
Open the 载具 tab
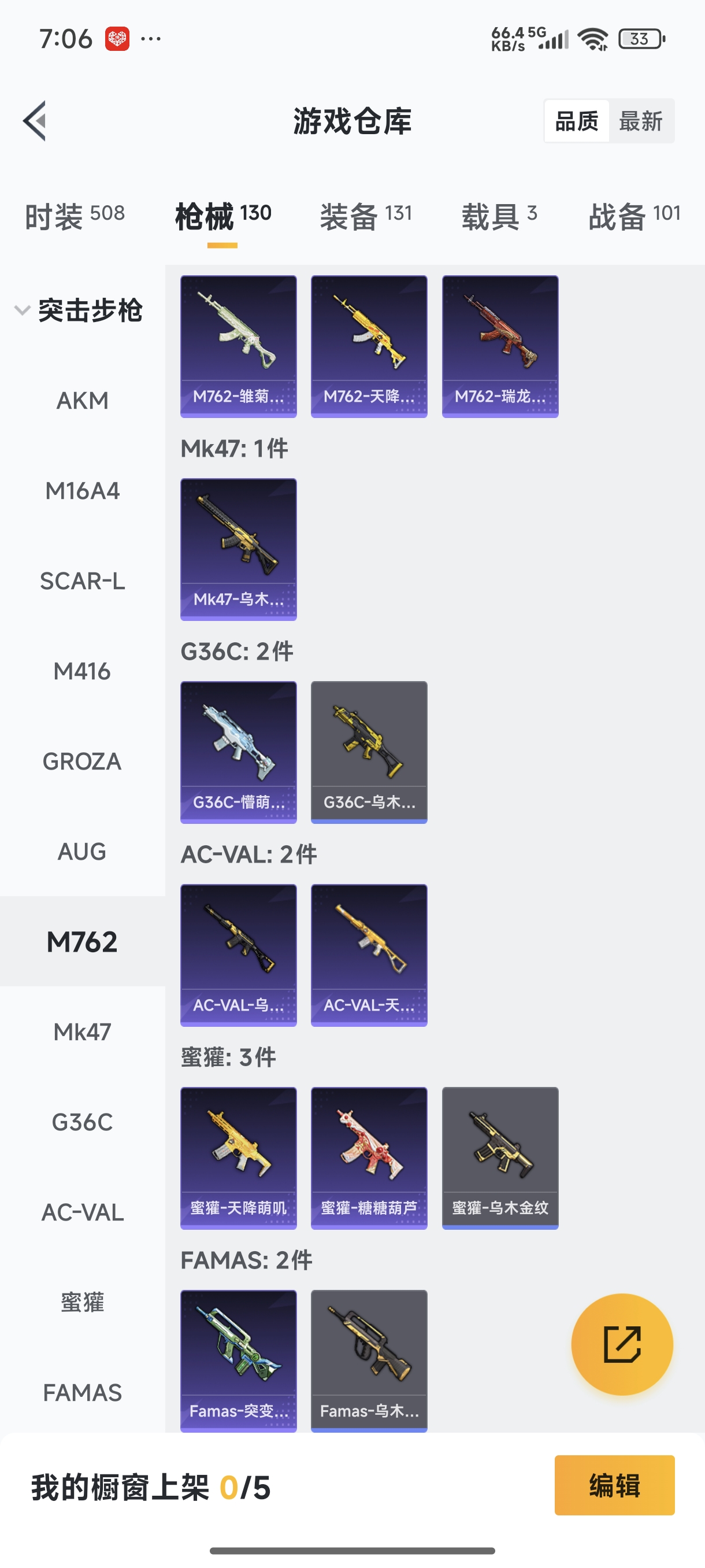coord(499,216)
